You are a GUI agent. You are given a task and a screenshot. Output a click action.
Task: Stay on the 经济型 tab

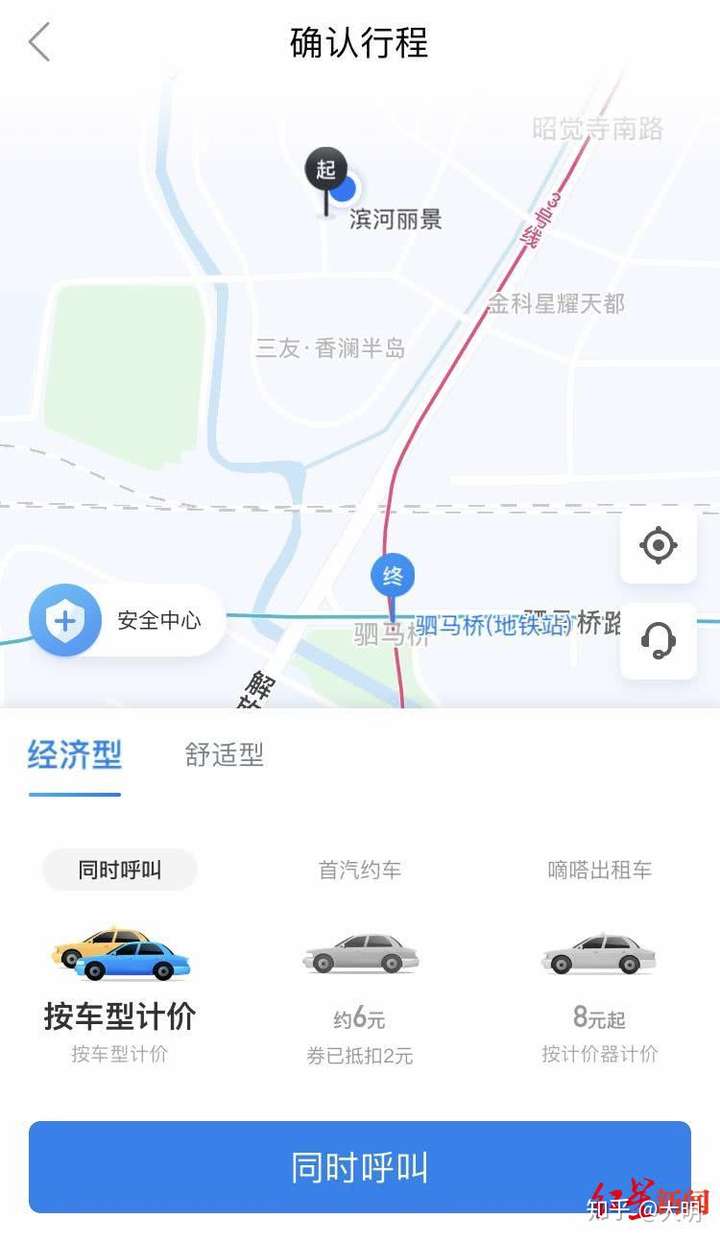tap(73, 755)
